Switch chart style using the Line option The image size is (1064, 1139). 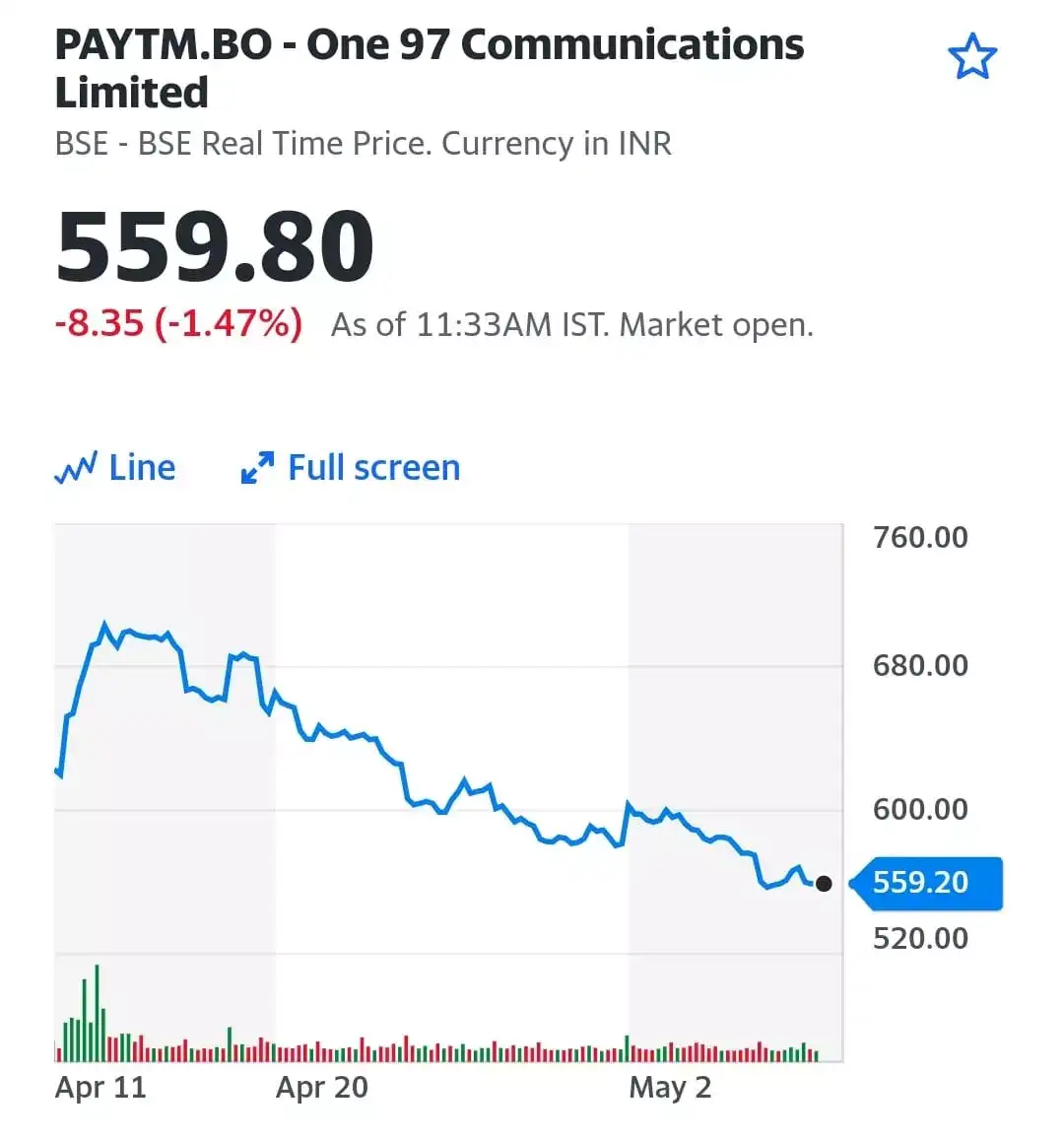[144, 467]
